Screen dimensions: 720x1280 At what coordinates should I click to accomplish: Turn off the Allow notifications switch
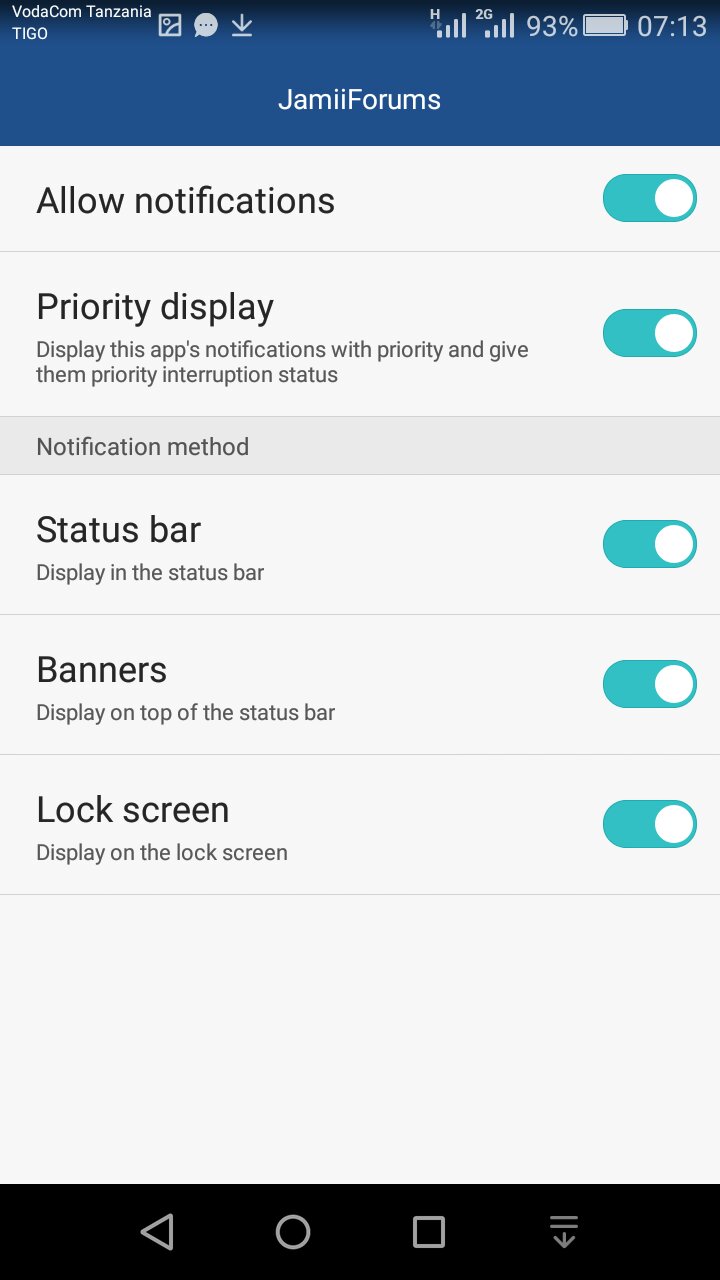[x=649, y=198]
